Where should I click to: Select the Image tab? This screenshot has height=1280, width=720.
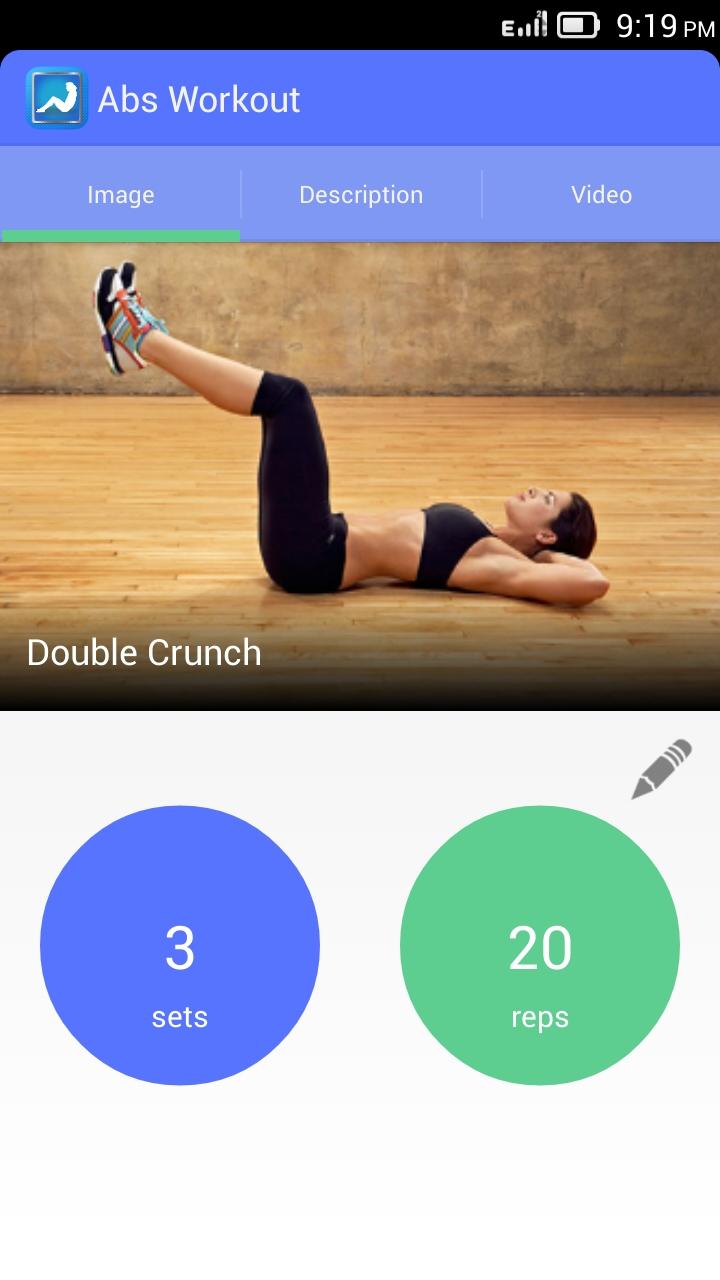(x=120, y=194)
